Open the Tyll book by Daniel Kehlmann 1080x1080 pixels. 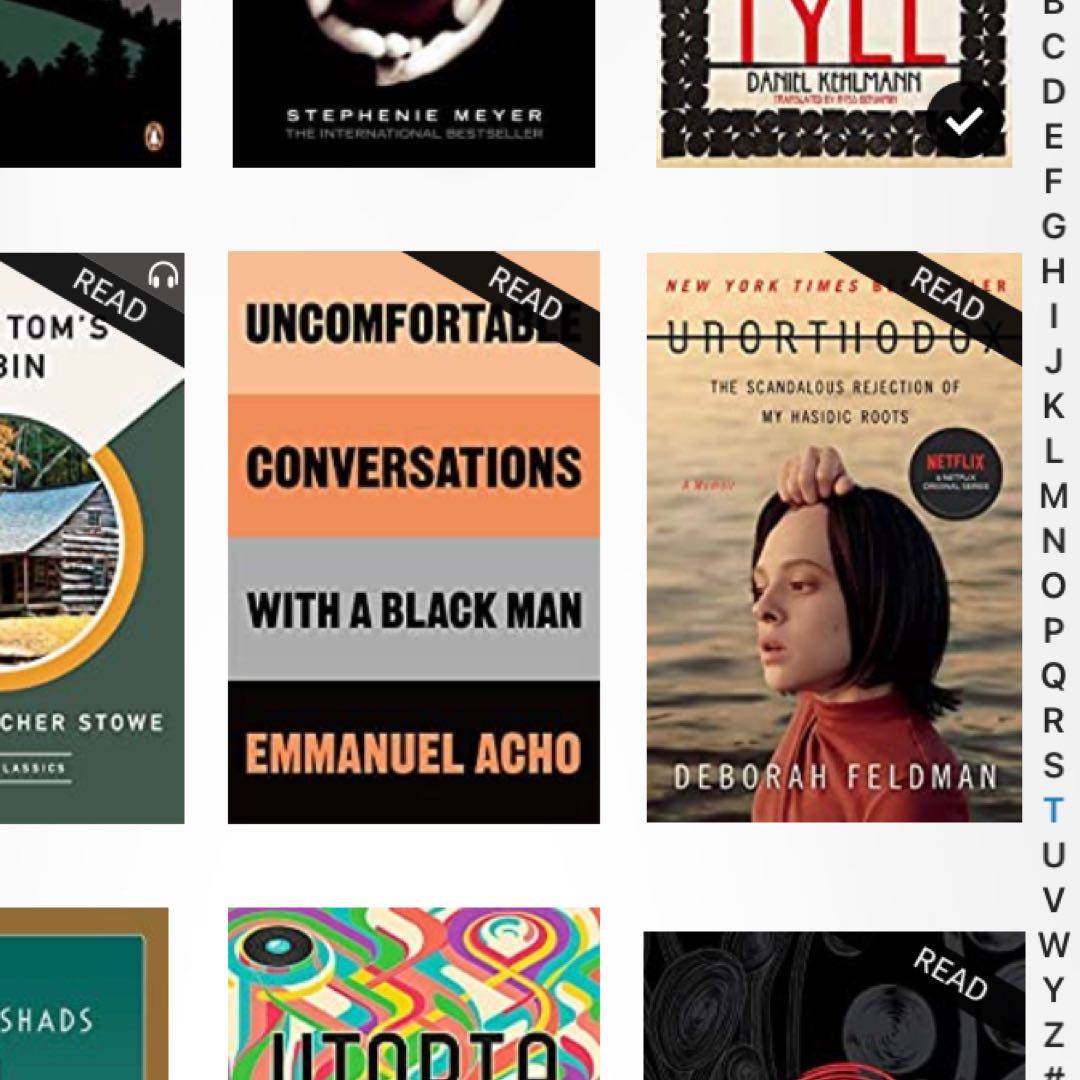click(x=833, y=80)
